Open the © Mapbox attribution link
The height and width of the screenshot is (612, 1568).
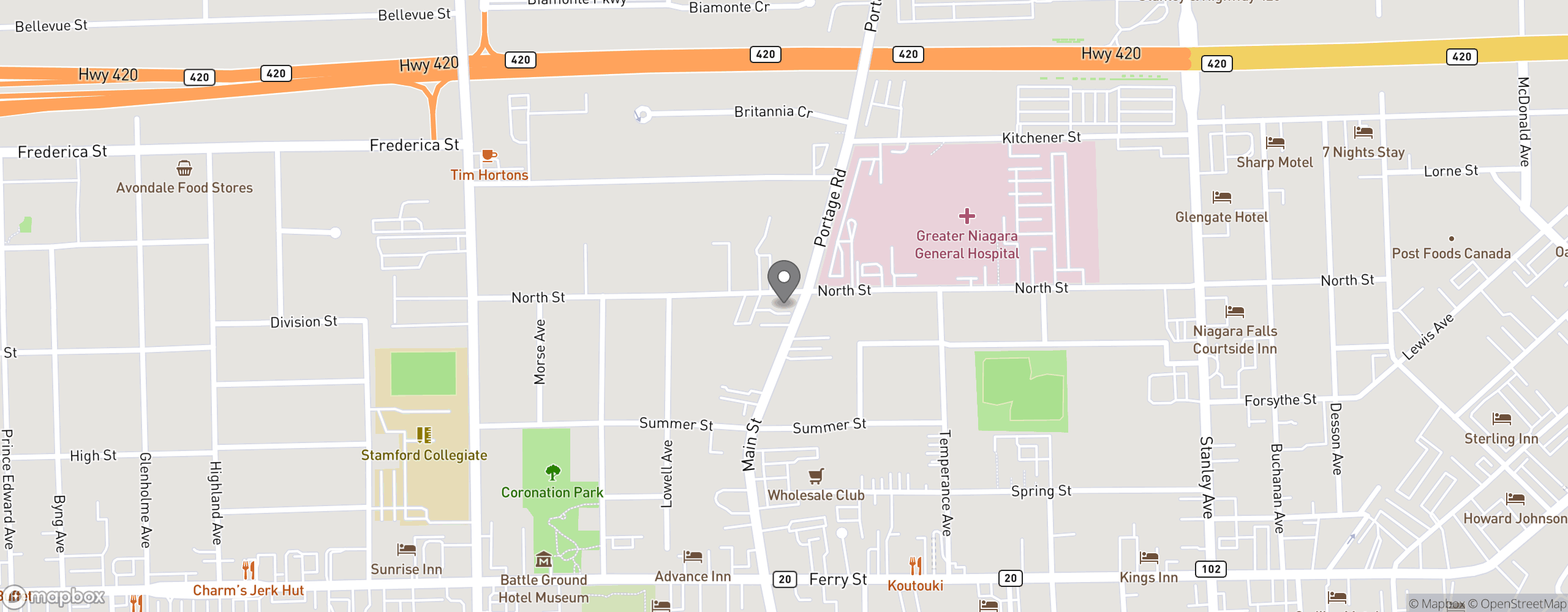click(1436, 604)
